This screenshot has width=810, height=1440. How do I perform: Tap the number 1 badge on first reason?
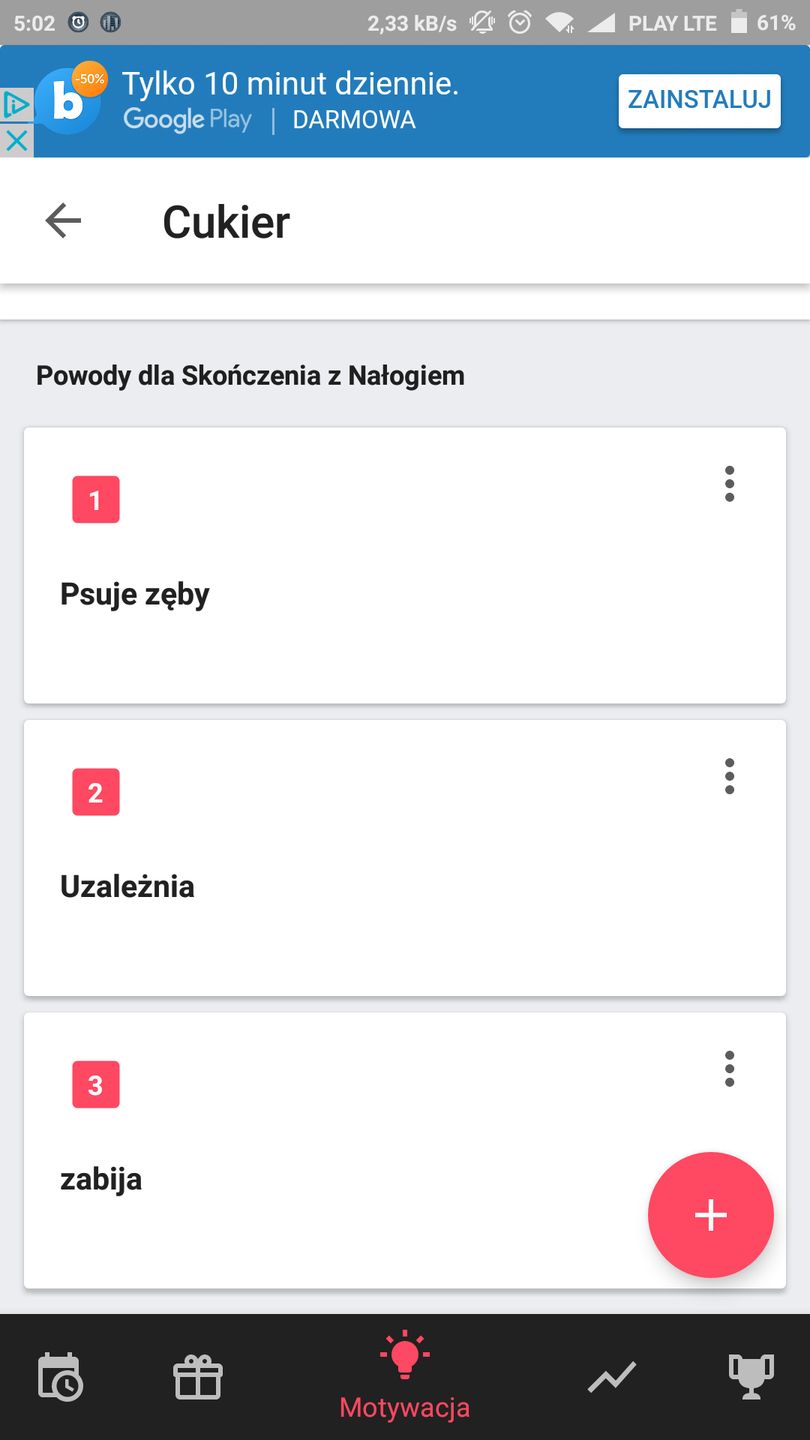(x=96, y=499)
